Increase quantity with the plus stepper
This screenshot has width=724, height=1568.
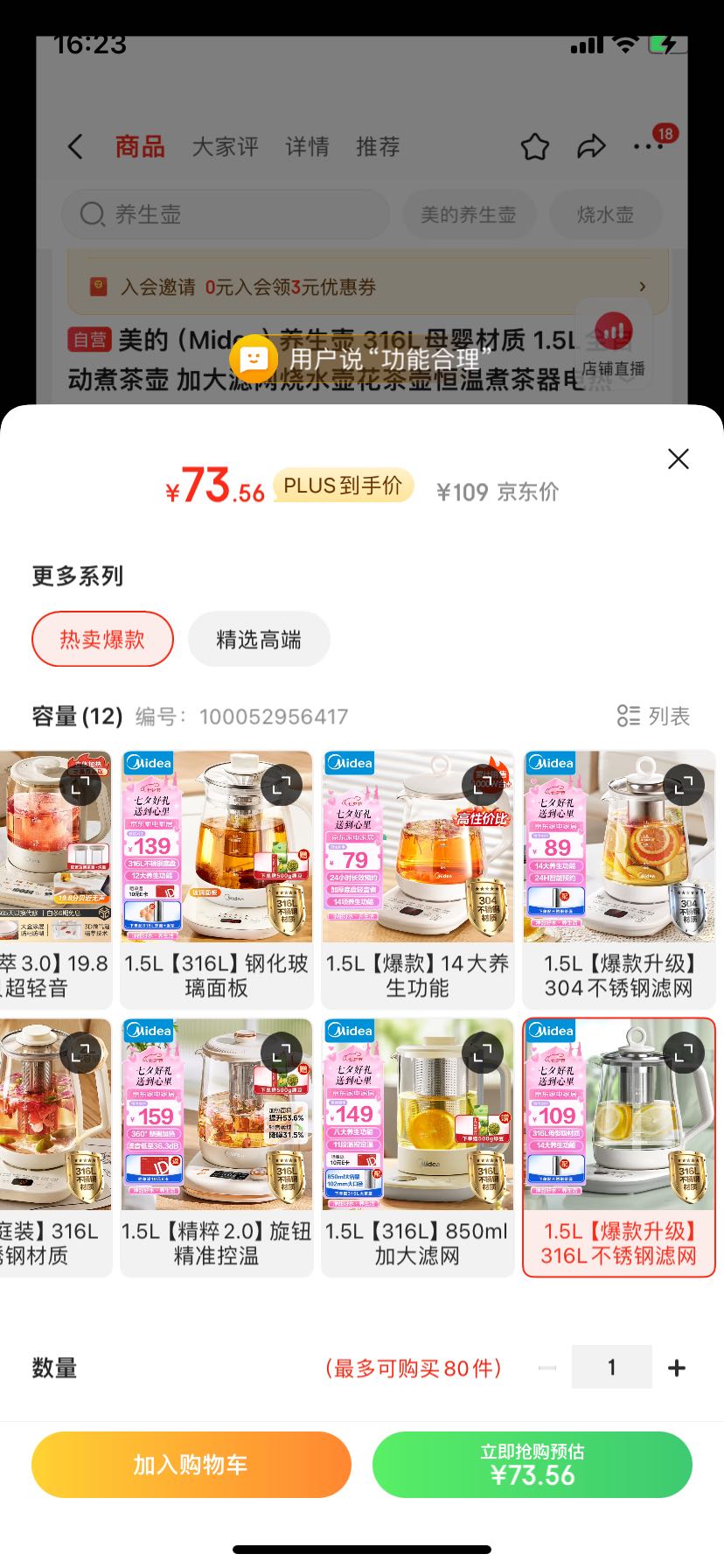coord(676,1367)
